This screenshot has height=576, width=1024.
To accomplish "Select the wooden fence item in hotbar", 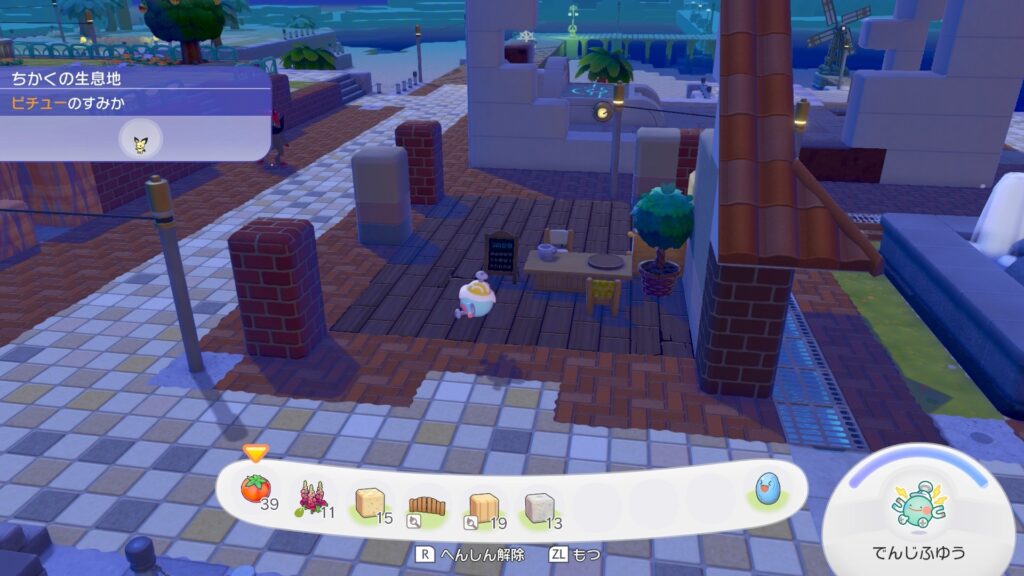I will click(x=427, y=503).
